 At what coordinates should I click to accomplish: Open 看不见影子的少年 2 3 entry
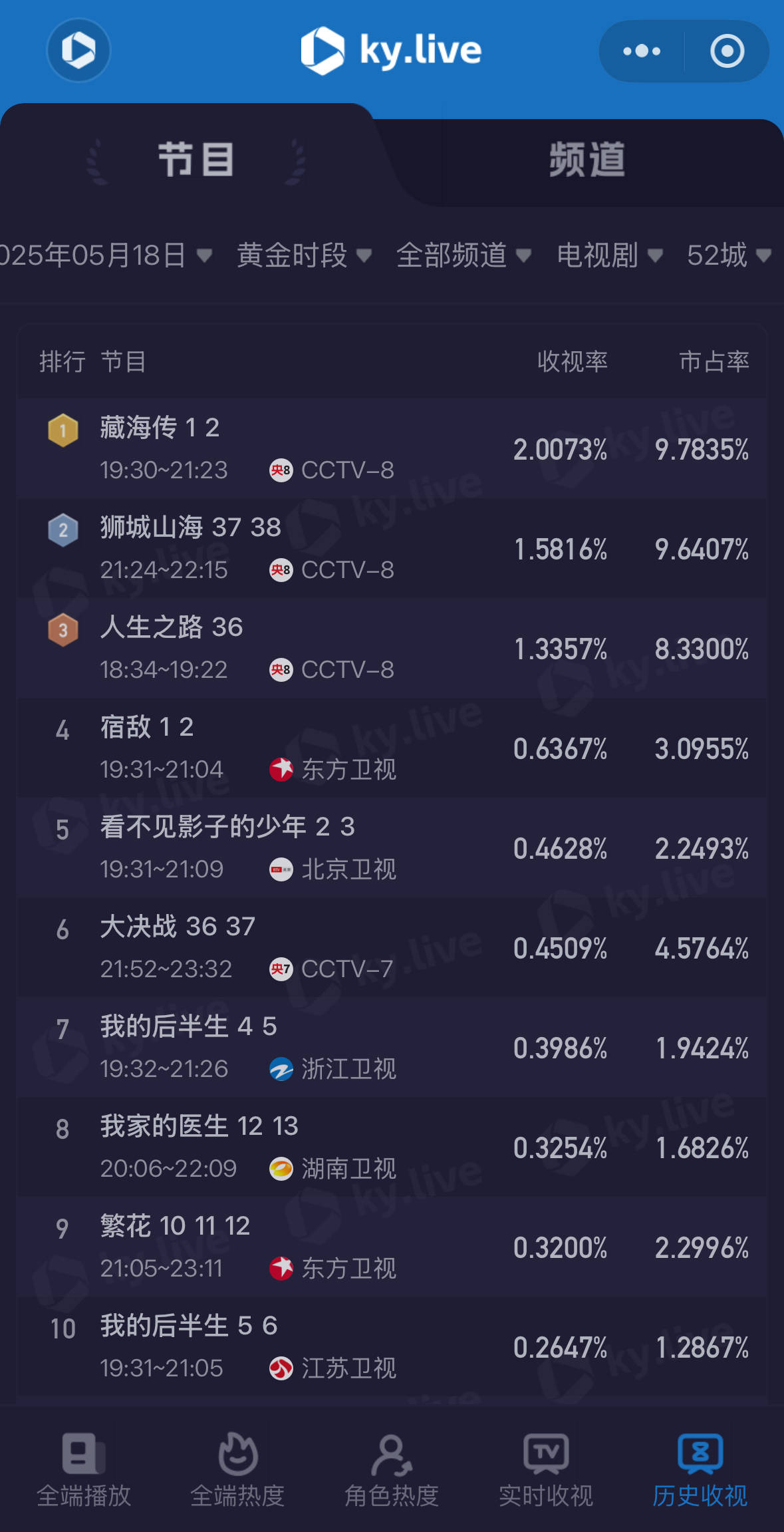[x=392, y=847]
